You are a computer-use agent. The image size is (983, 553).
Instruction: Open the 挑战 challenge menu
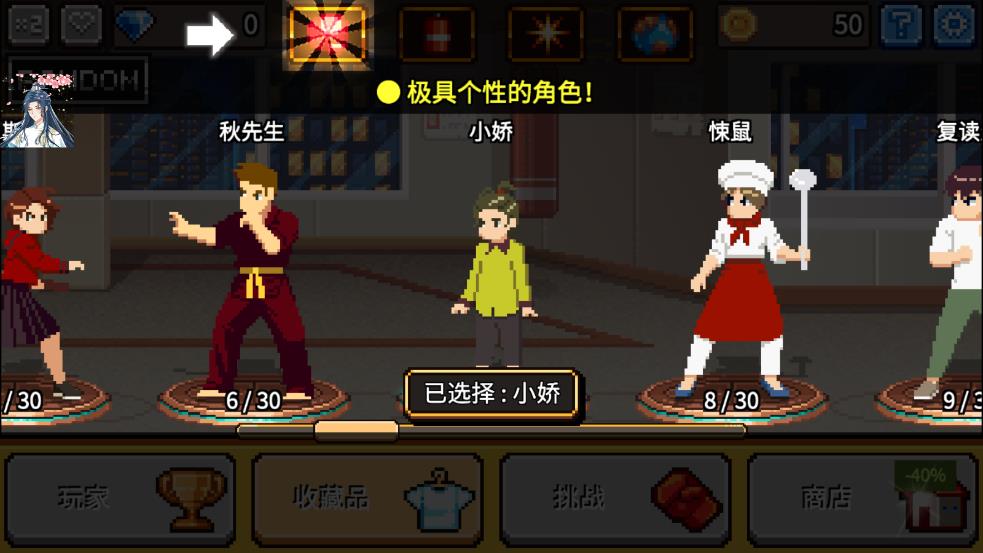pyautogui.click(x=614, y=497)
